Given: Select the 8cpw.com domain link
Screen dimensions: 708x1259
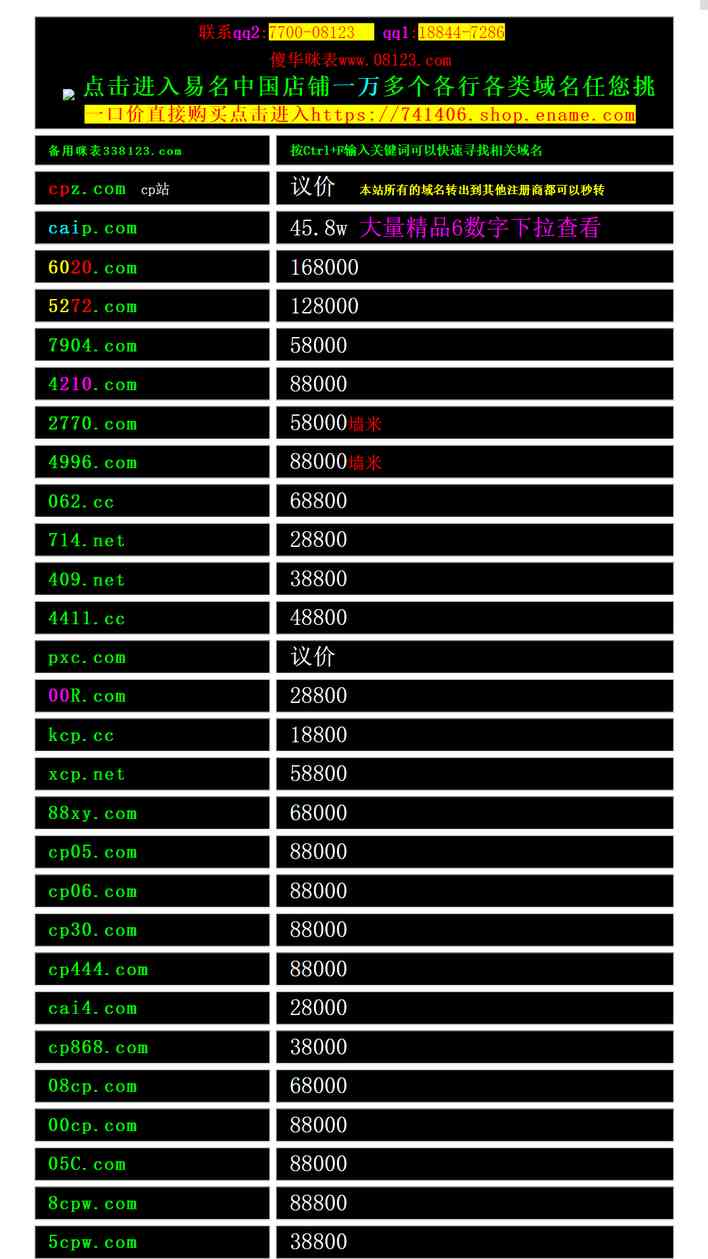Looking at the screenshot, I should [92, 1203].
